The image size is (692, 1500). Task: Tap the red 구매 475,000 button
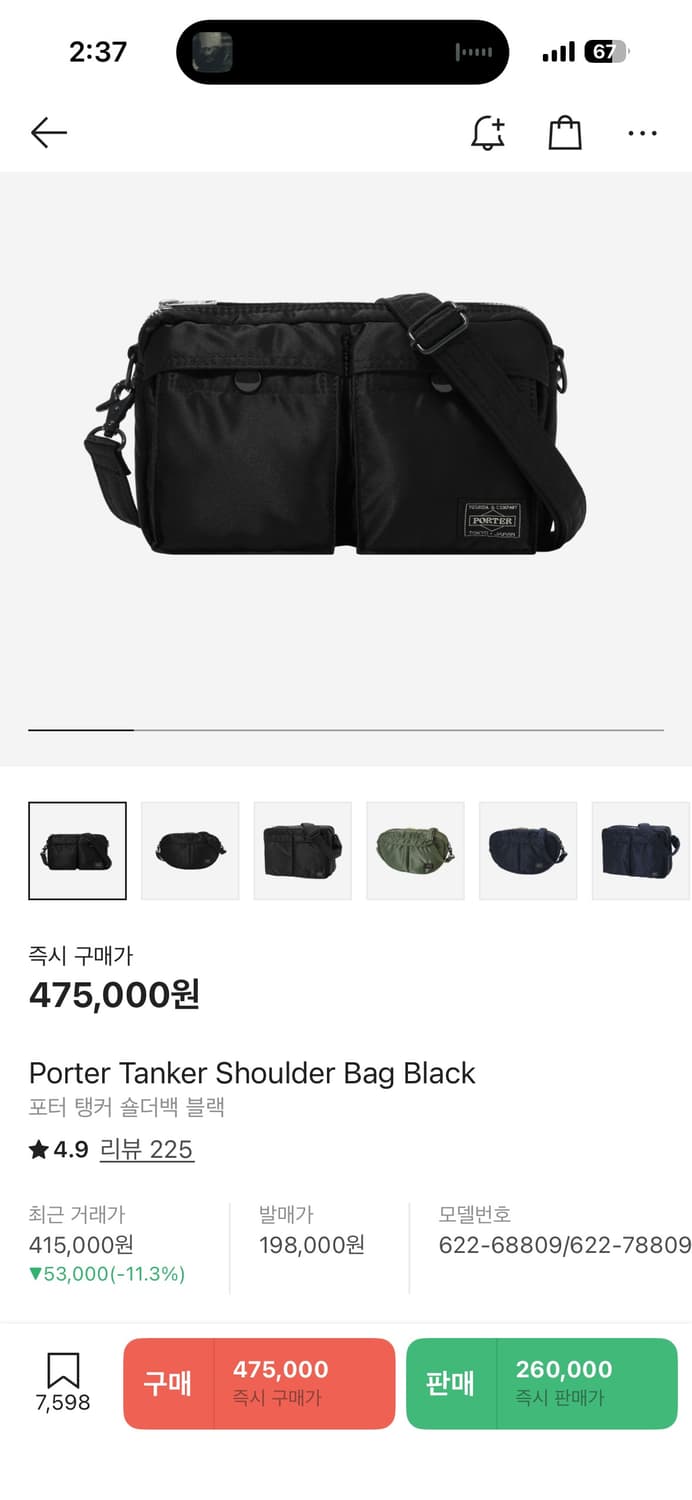click(259, 1383)
